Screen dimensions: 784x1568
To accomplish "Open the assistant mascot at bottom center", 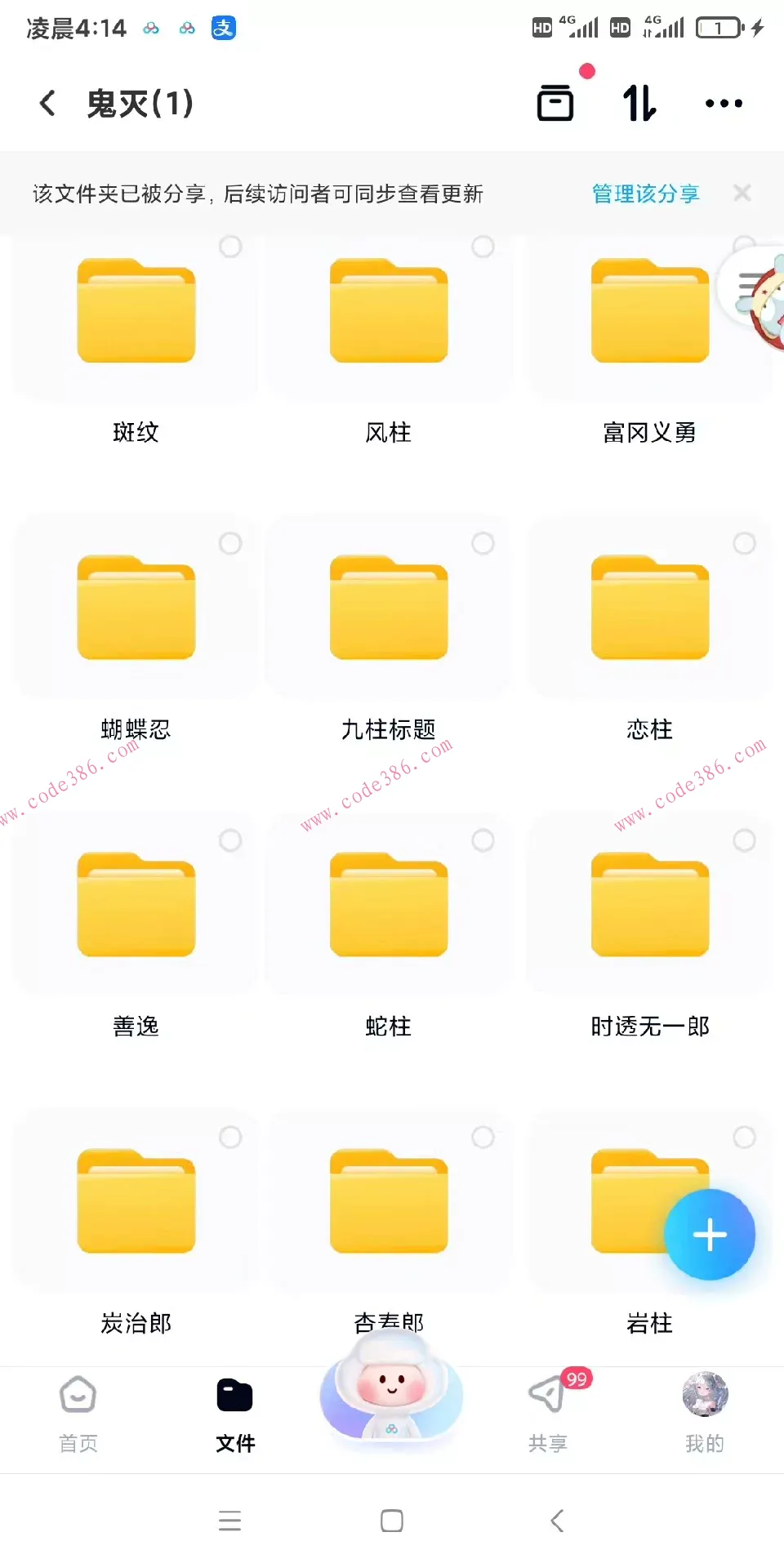I will pyautogui.click(x=390, y=1396).
